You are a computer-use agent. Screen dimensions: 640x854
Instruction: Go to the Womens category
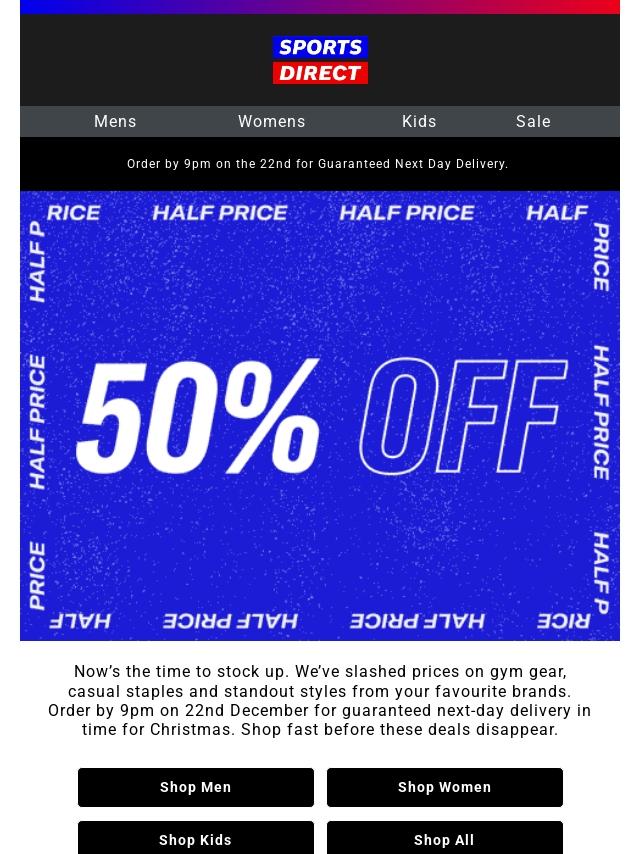(x=271, y=122)
